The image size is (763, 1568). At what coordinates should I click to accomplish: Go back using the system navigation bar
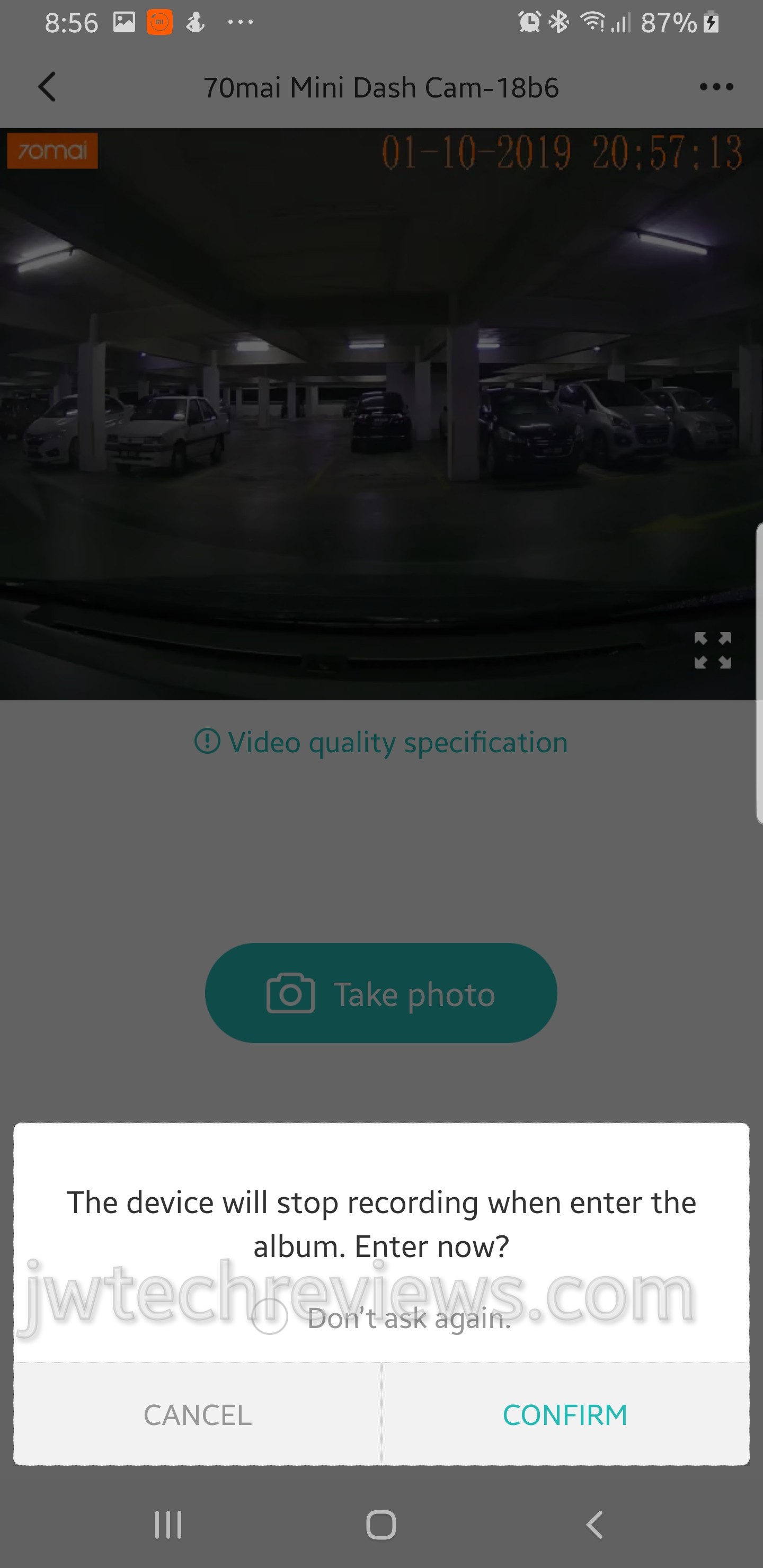pyautogui.click(x=595, y=1525)
